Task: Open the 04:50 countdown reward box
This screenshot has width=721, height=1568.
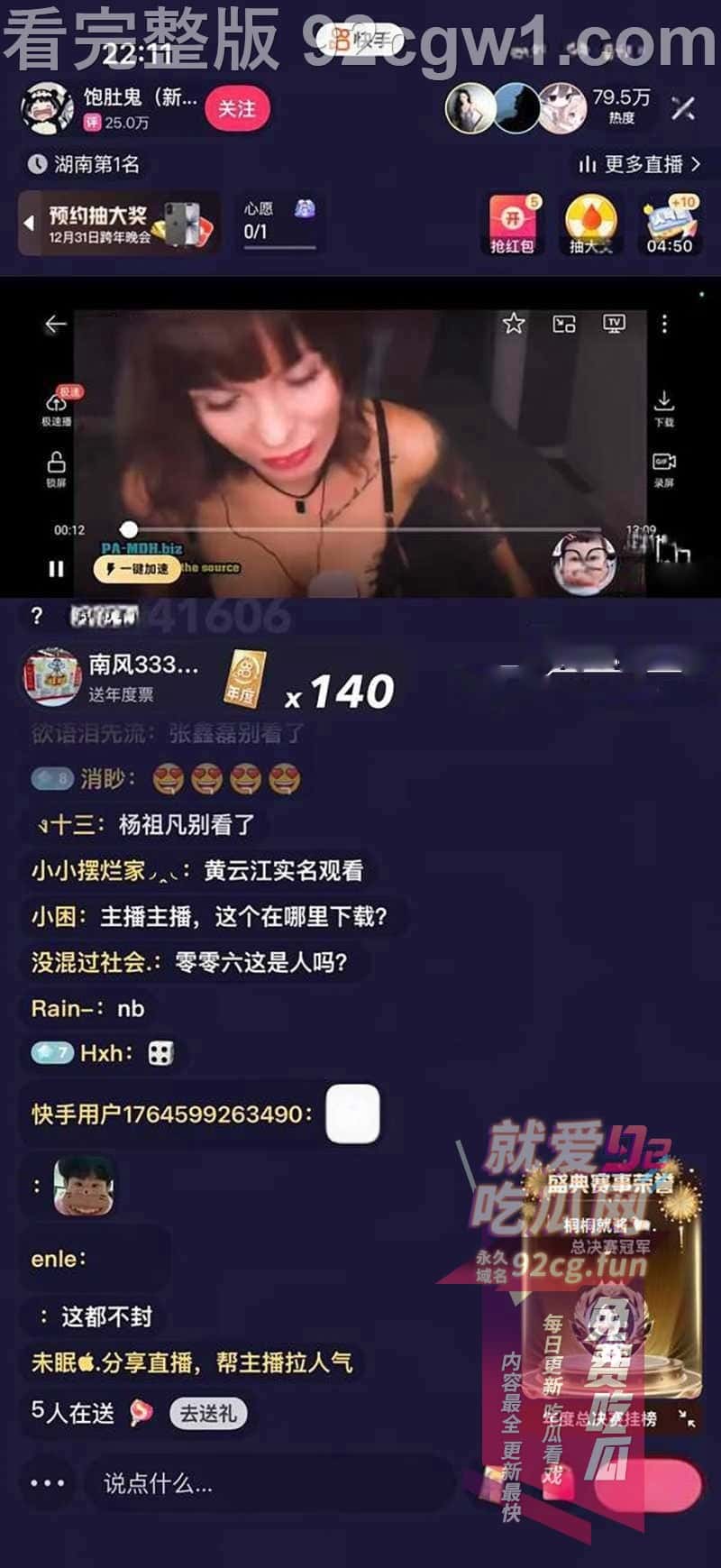Action: pos(670,225)
